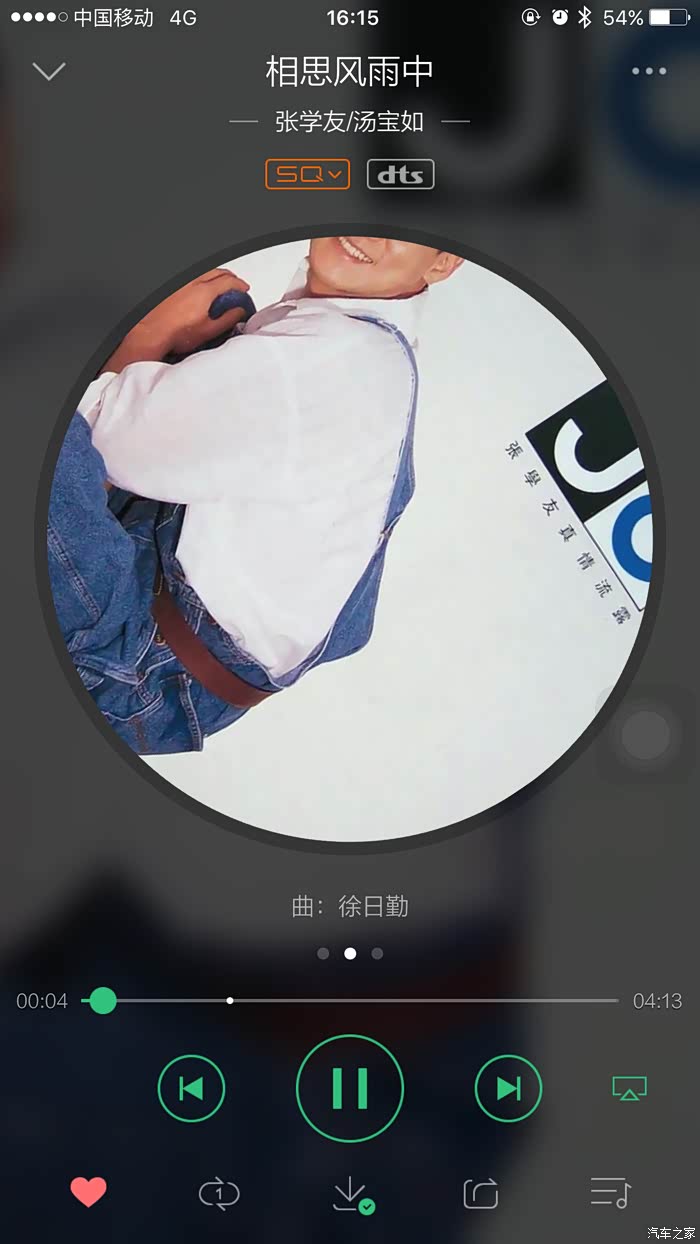The height and width of the screenshot is (1244, 700).
Task: Open the AirPlay output picker
Action: [x=629, y=1088]
